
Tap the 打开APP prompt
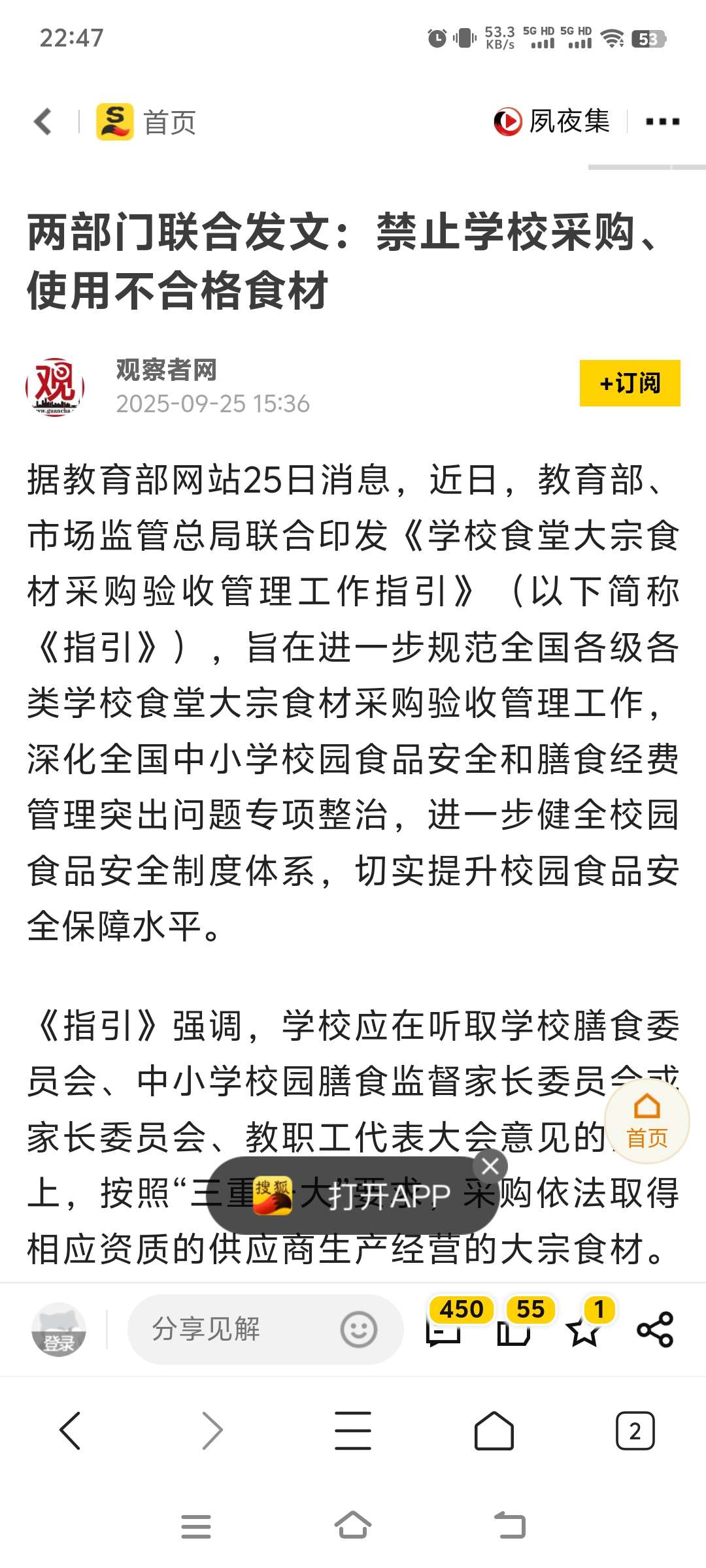coord(353,1196)
